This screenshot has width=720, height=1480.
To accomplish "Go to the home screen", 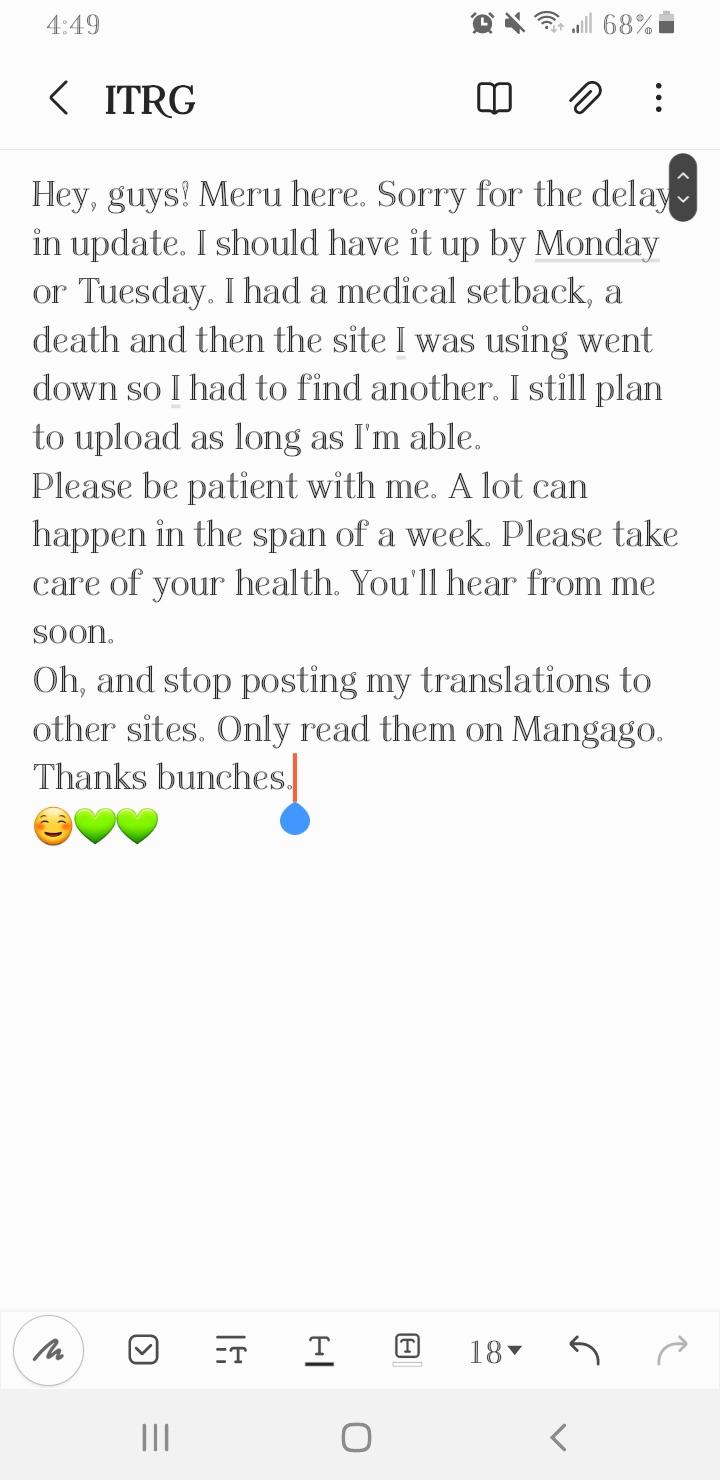I will tap(356, 1438).
